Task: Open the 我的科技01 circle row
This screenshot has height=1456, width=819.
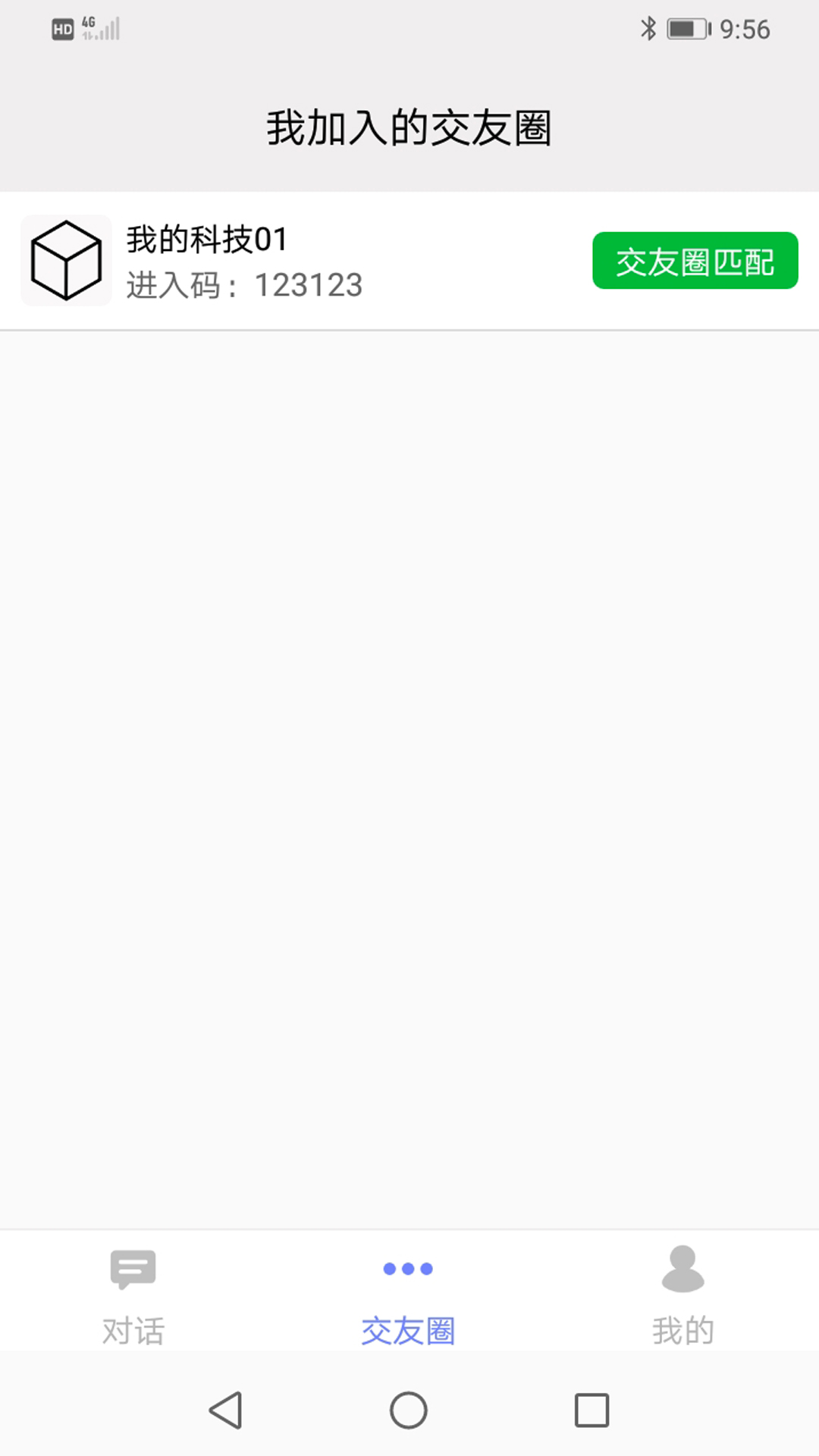Action: (409, 261)
